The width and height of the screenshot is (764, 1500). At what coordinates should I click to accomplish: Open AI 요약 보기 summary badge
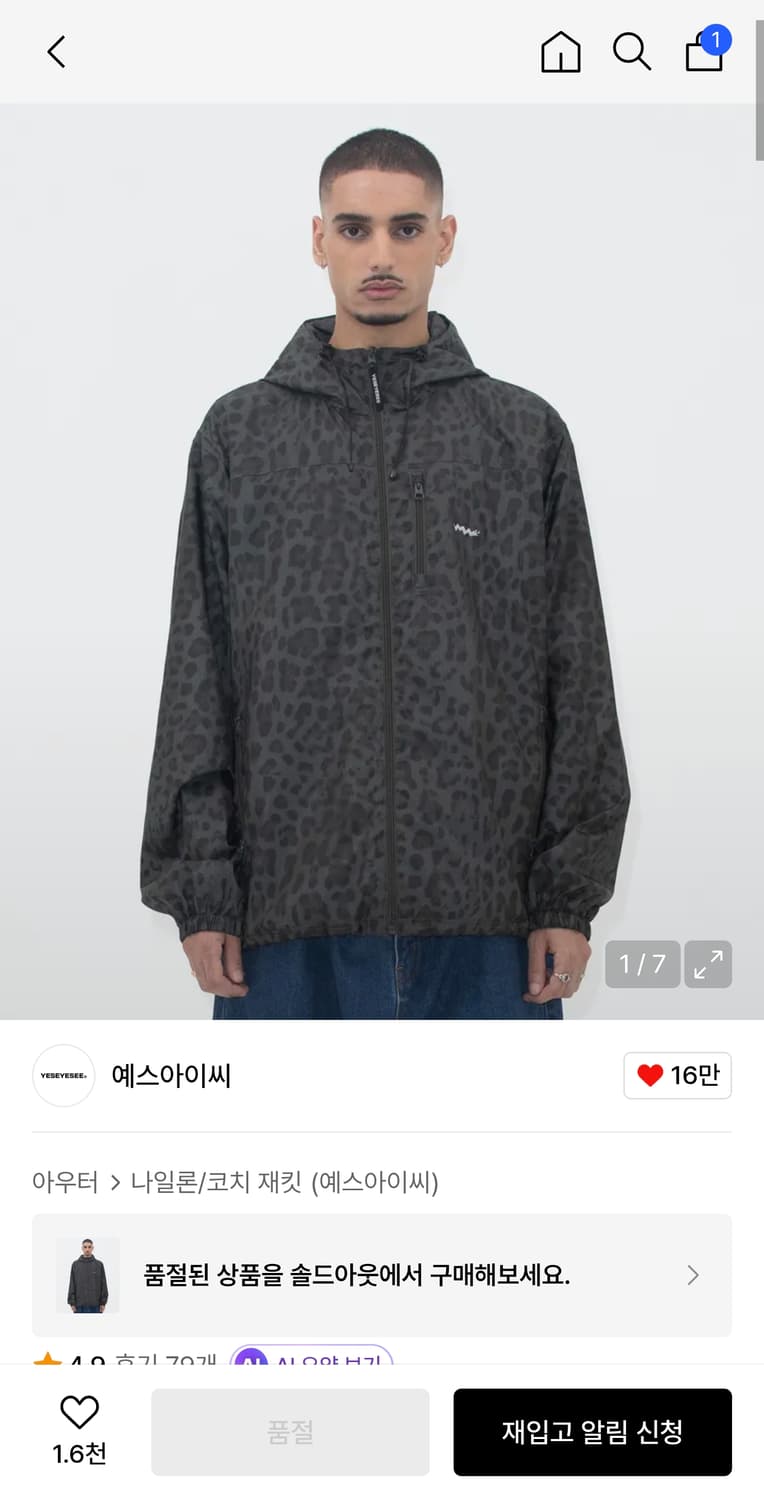310,1360
